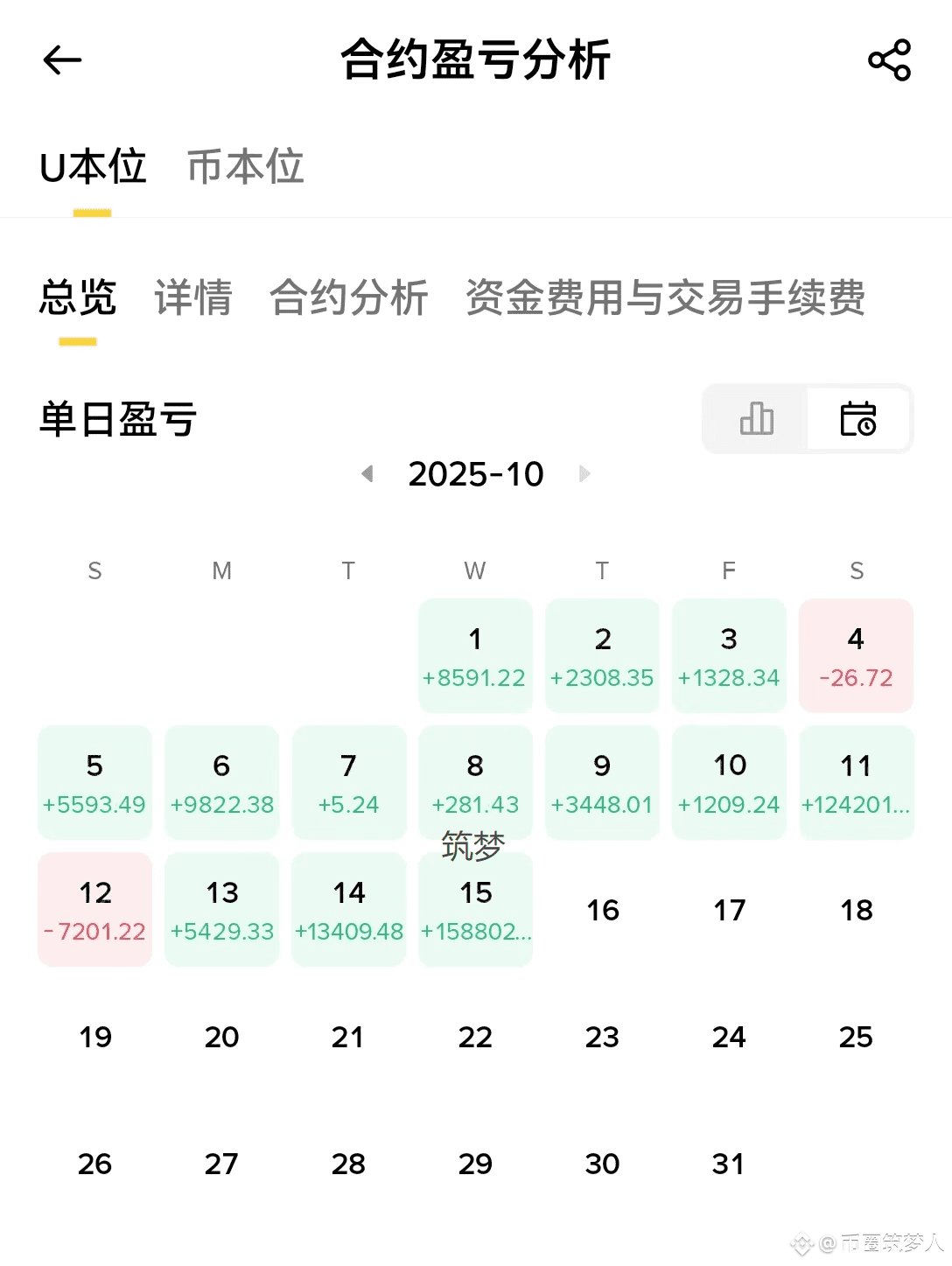The height and width of the screenshot is (1266, 952).
Task: Select October 6 showing +9822.38
Action: coord(221,783)
